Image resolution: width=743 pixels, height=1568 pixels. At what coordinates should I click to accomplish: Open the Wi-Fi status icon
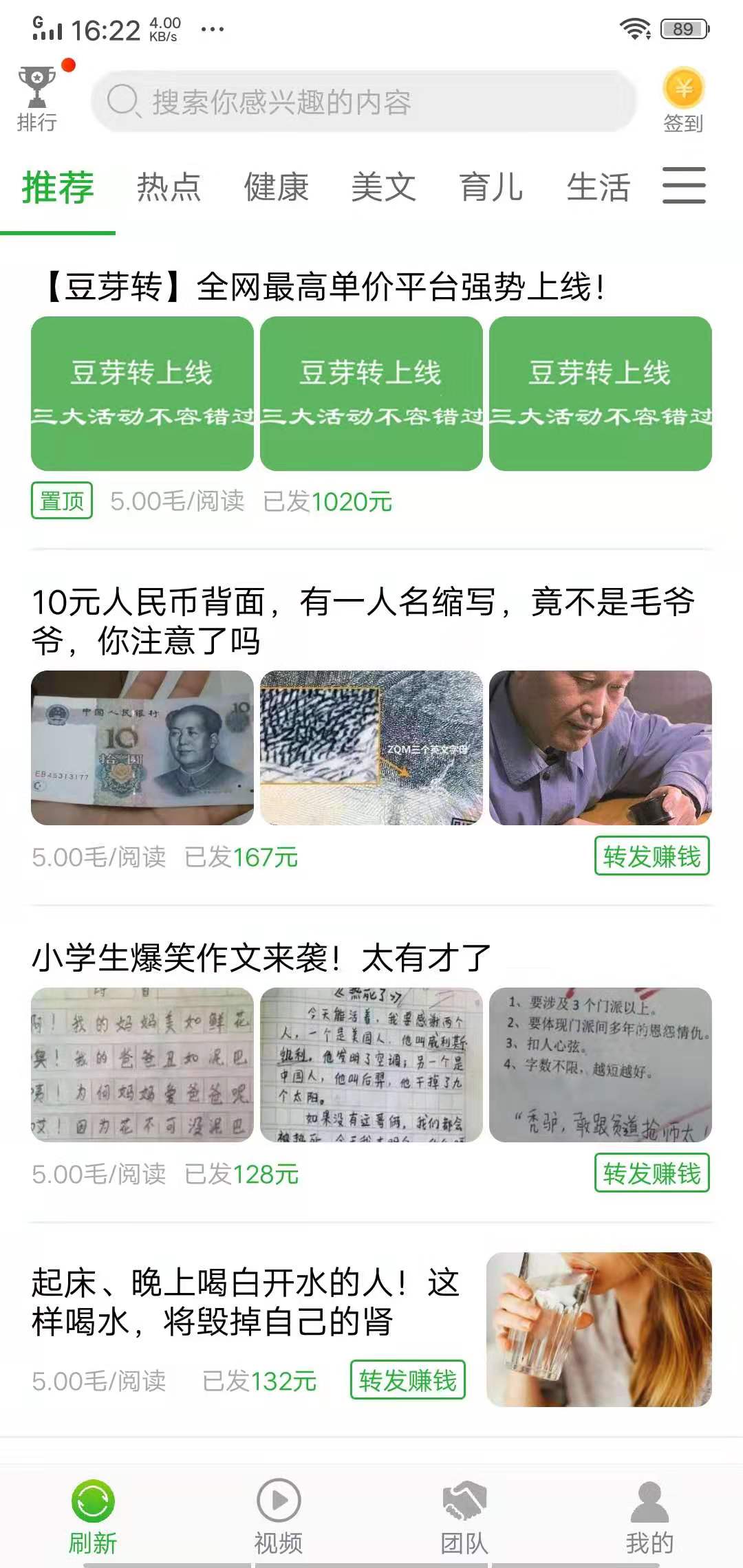click(634, 27)
